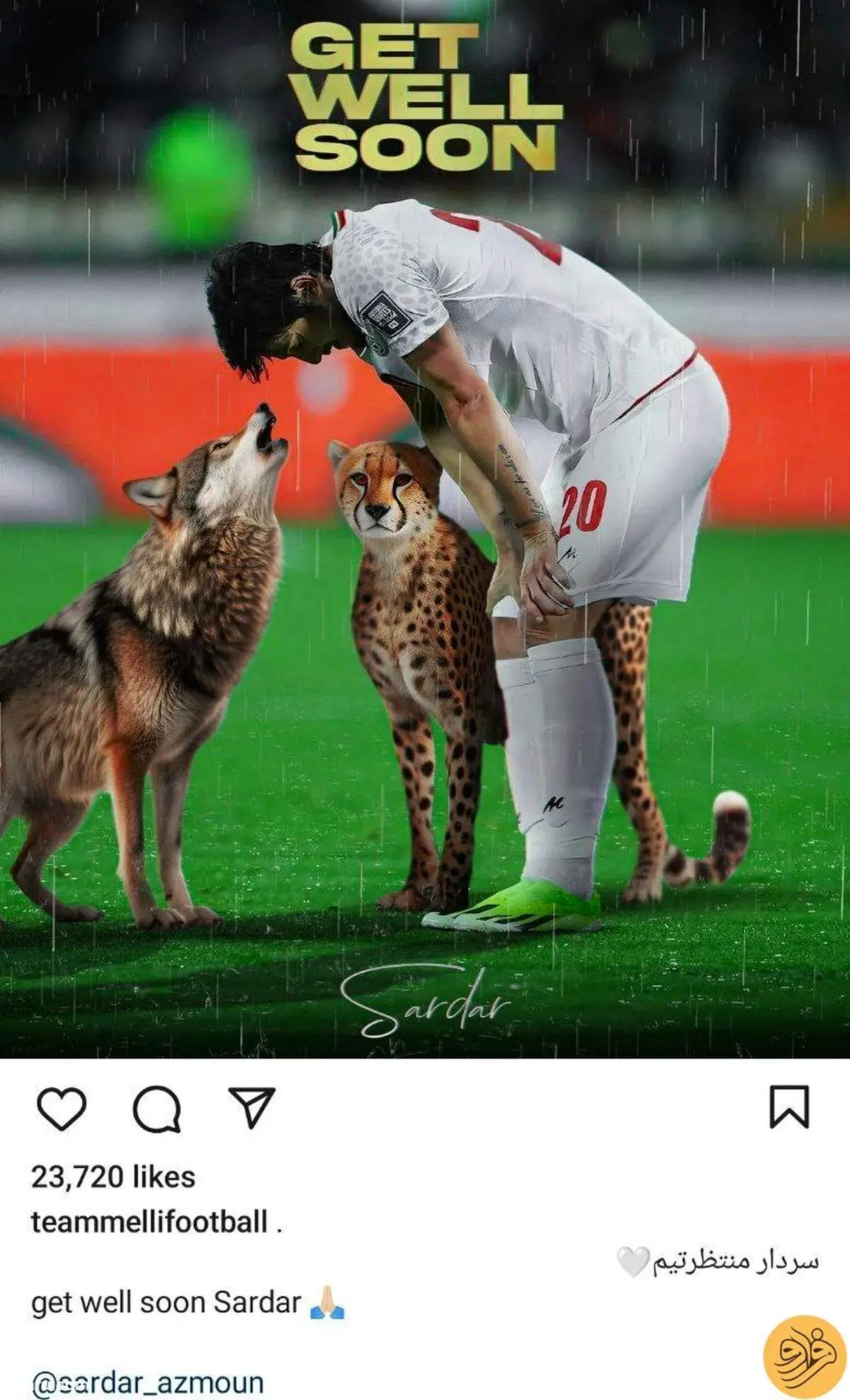The height and width of the screenshot is (1400, 850).
Task: Open teammellifootball profile
Action: [x=149, y=1222]
